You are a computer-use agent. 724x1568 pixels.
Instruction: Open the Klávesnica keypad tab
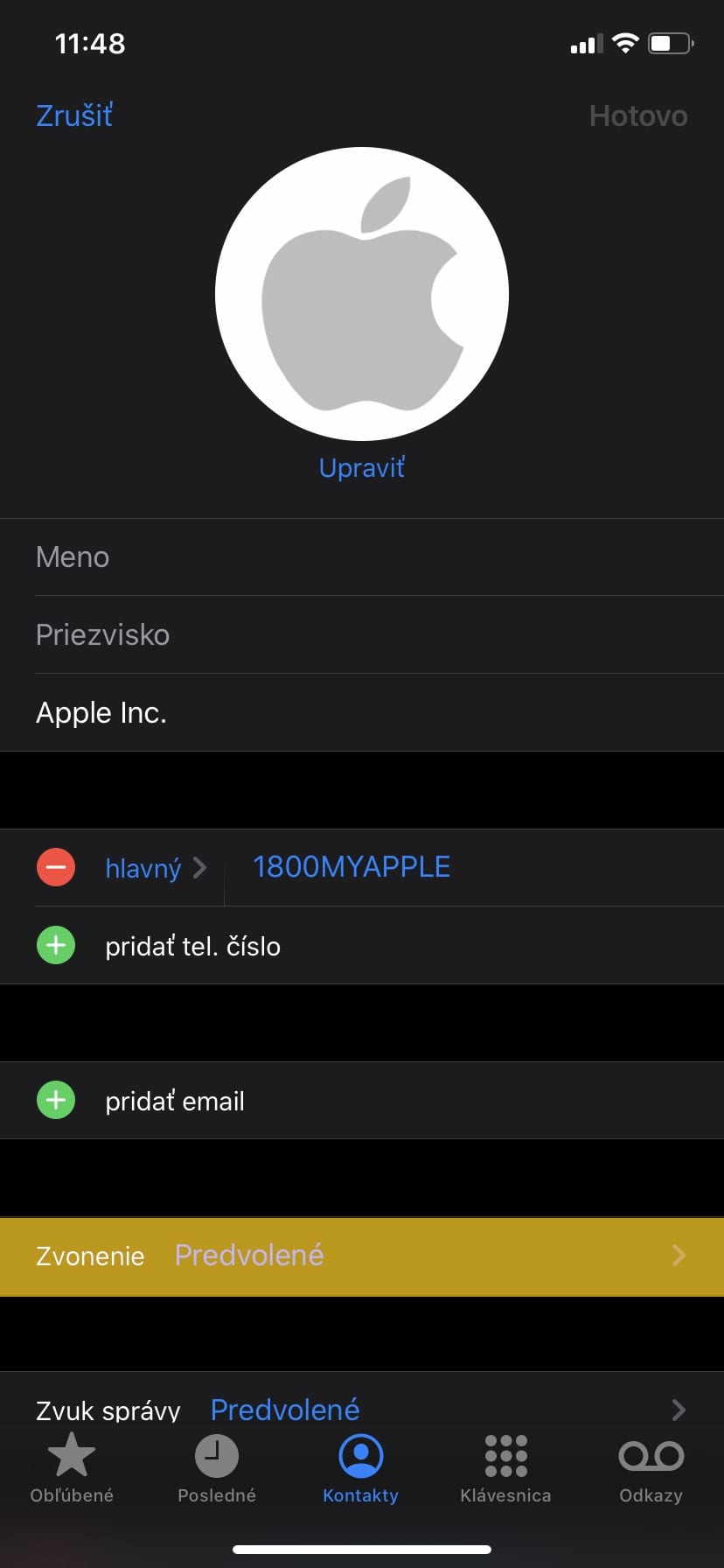pos(505,1468)
